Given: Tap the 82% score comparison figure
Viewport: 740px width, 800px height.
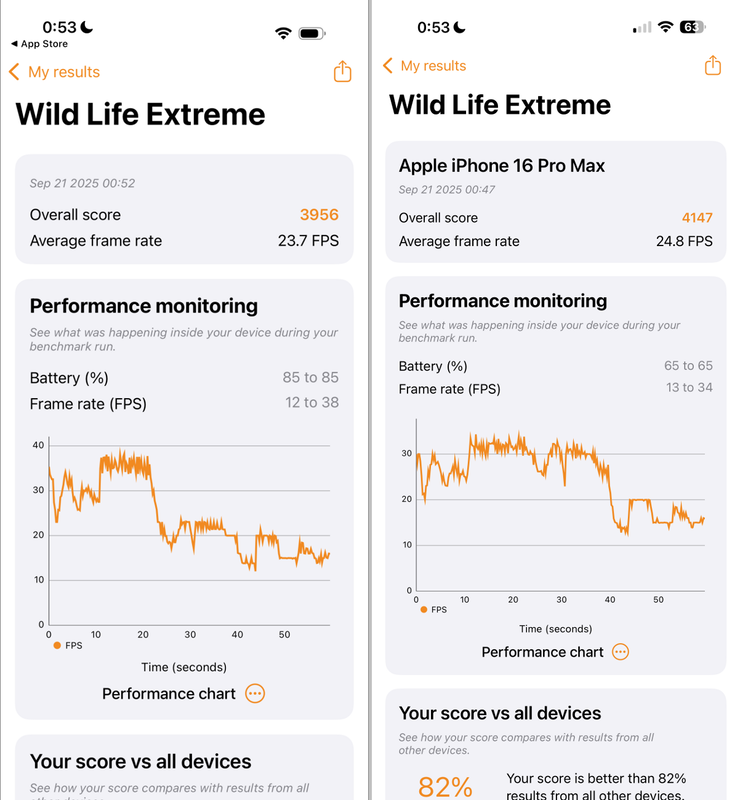Looking at the screenshot, I should 443,786.
